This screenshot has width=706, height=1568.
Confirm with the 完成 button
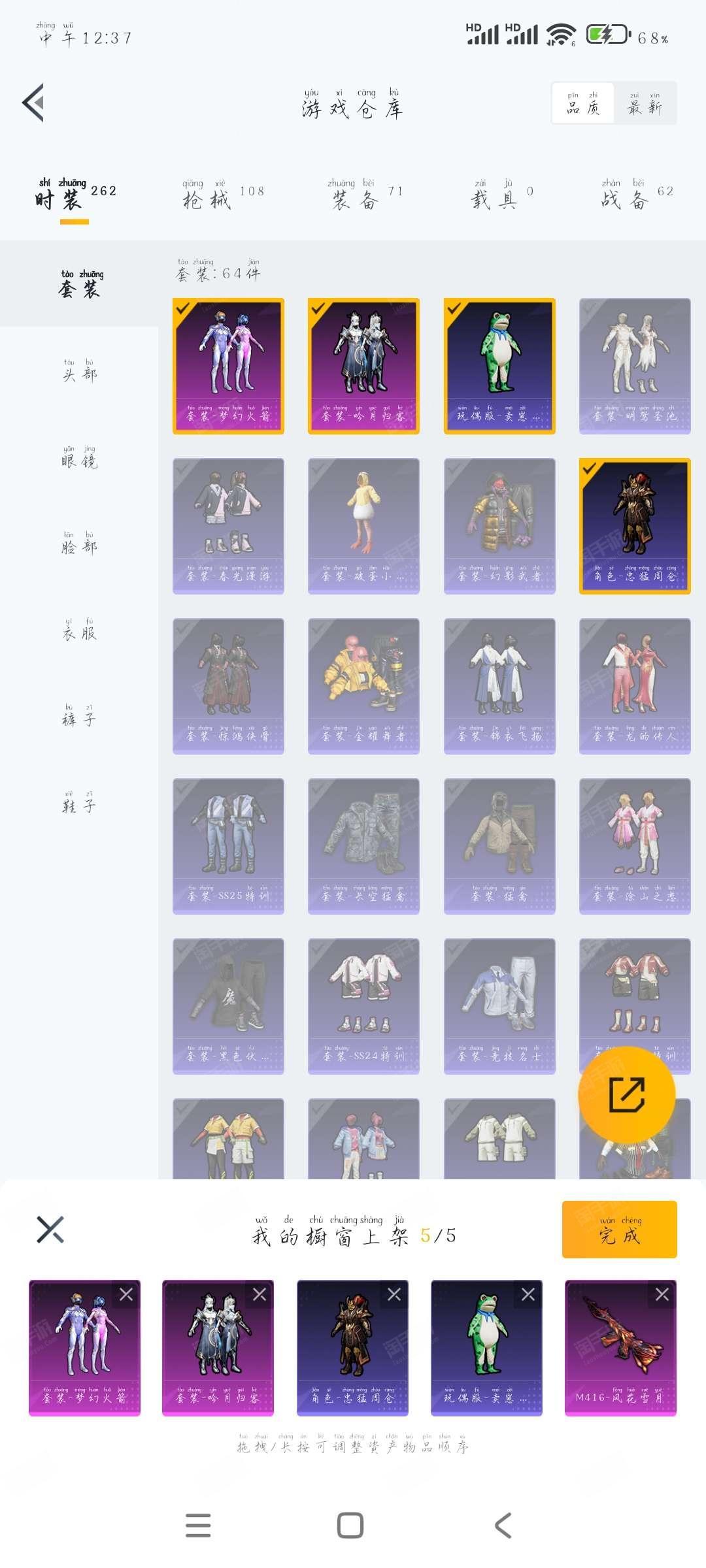pos(619,1230)
